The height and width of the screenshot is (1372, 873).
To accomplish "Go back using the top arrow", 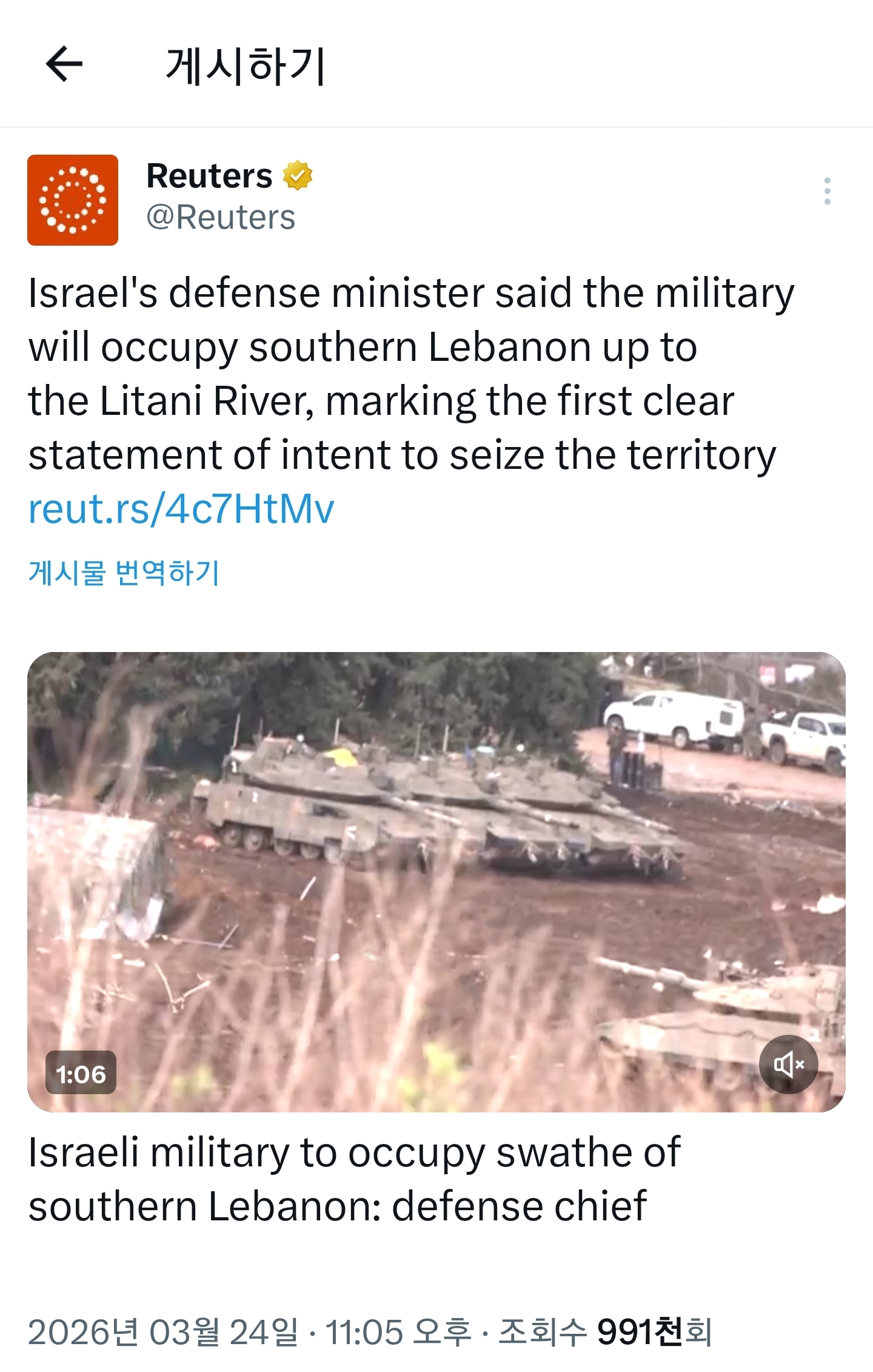I will coord(64,64).
